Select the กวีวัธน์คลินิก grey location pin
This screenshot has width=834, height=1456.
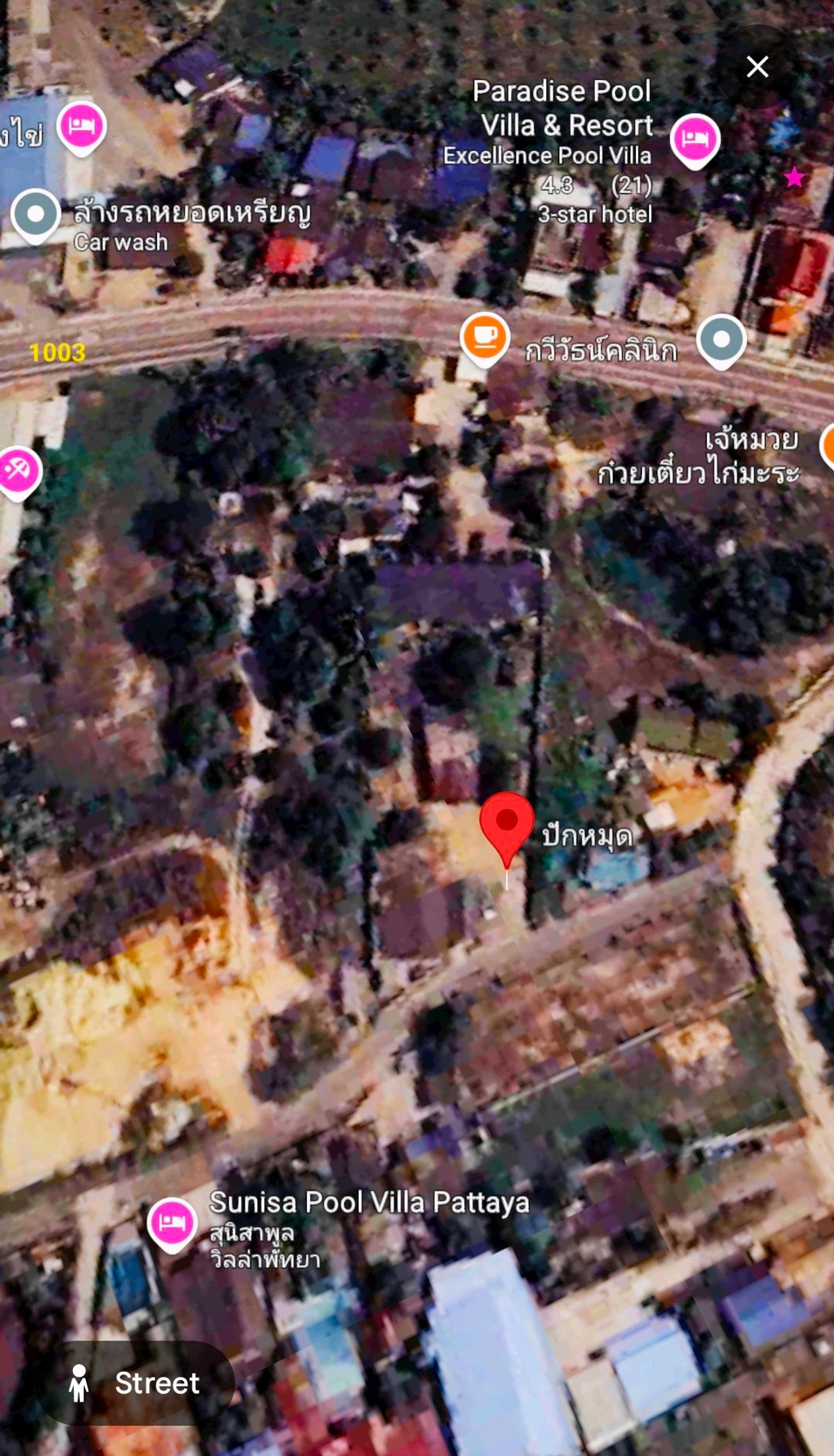(x=721, y=340)
